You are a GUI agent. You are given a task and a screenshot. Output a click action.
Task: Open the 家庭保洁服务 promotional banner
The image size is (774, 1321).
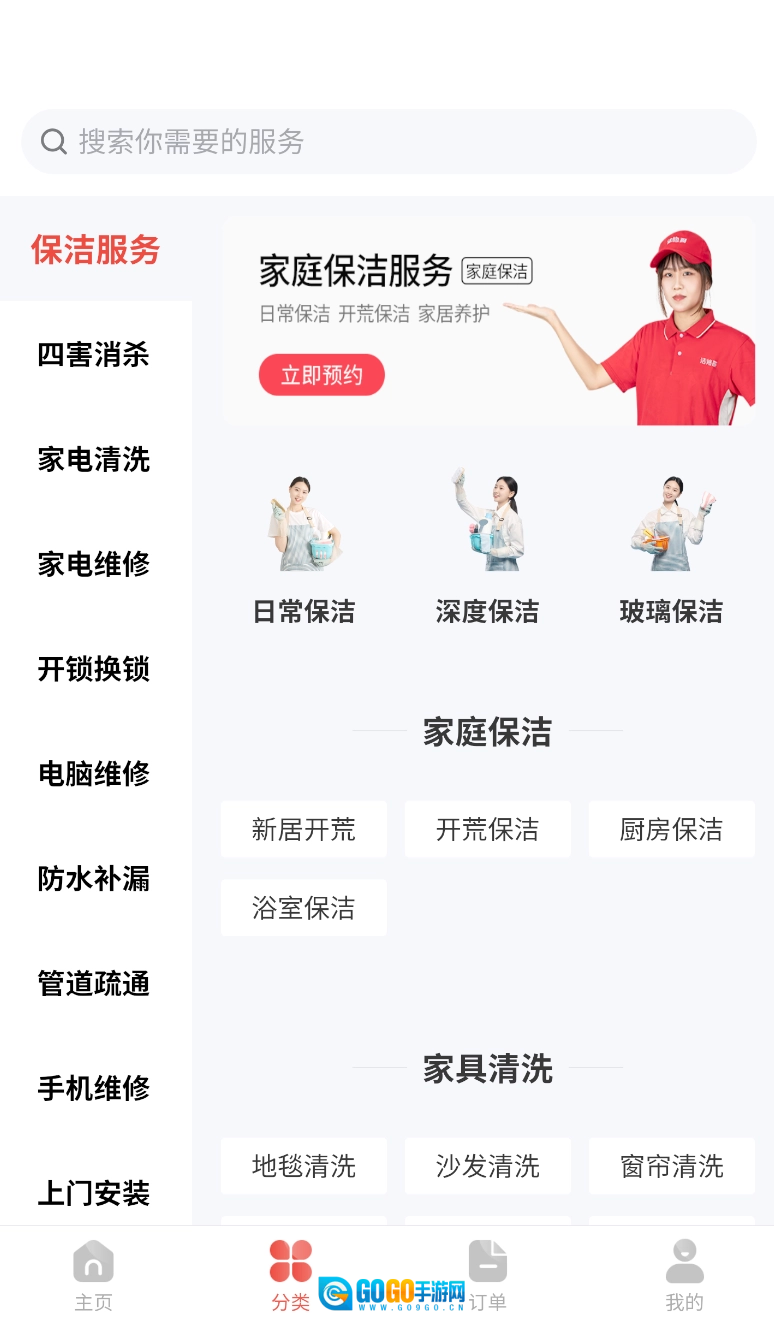[x=487, y=320]
